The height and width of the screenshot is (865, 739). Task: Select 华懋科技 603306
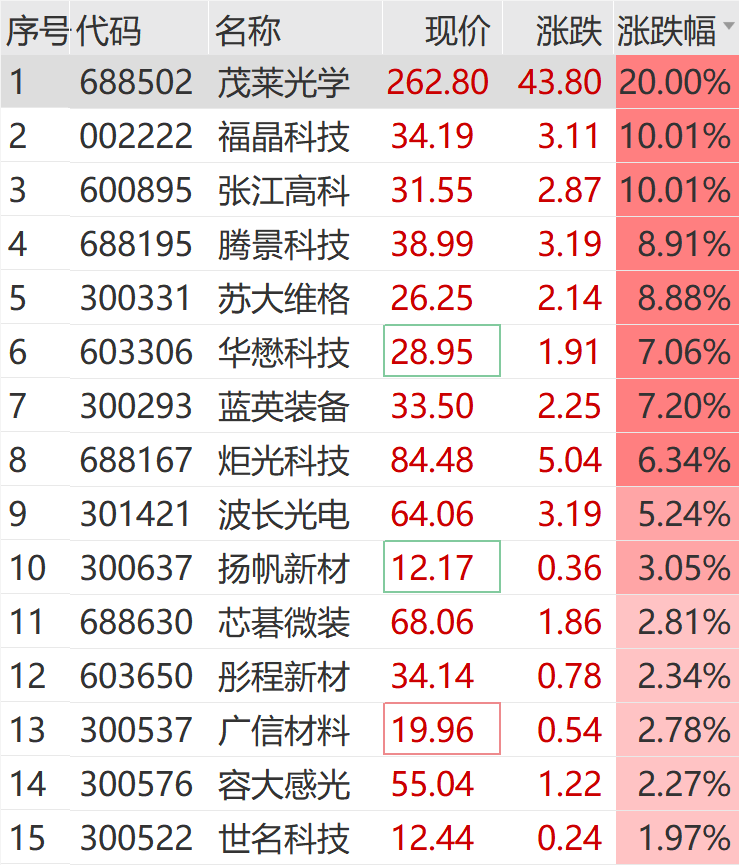pos(284,352)
